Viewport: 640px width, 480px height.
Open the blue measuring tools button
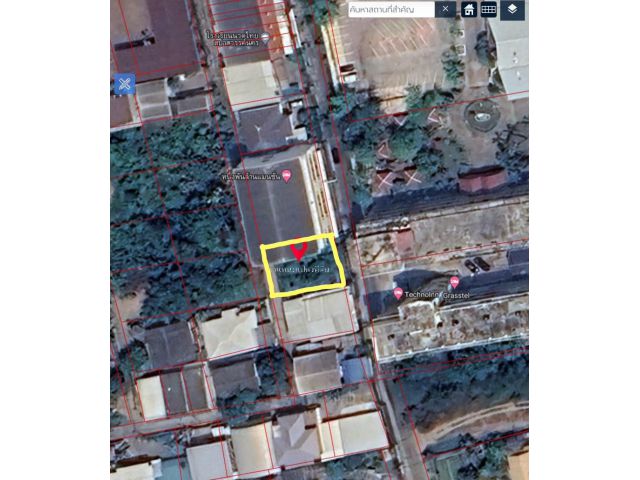pyautogui.click(x=124, y=84)
